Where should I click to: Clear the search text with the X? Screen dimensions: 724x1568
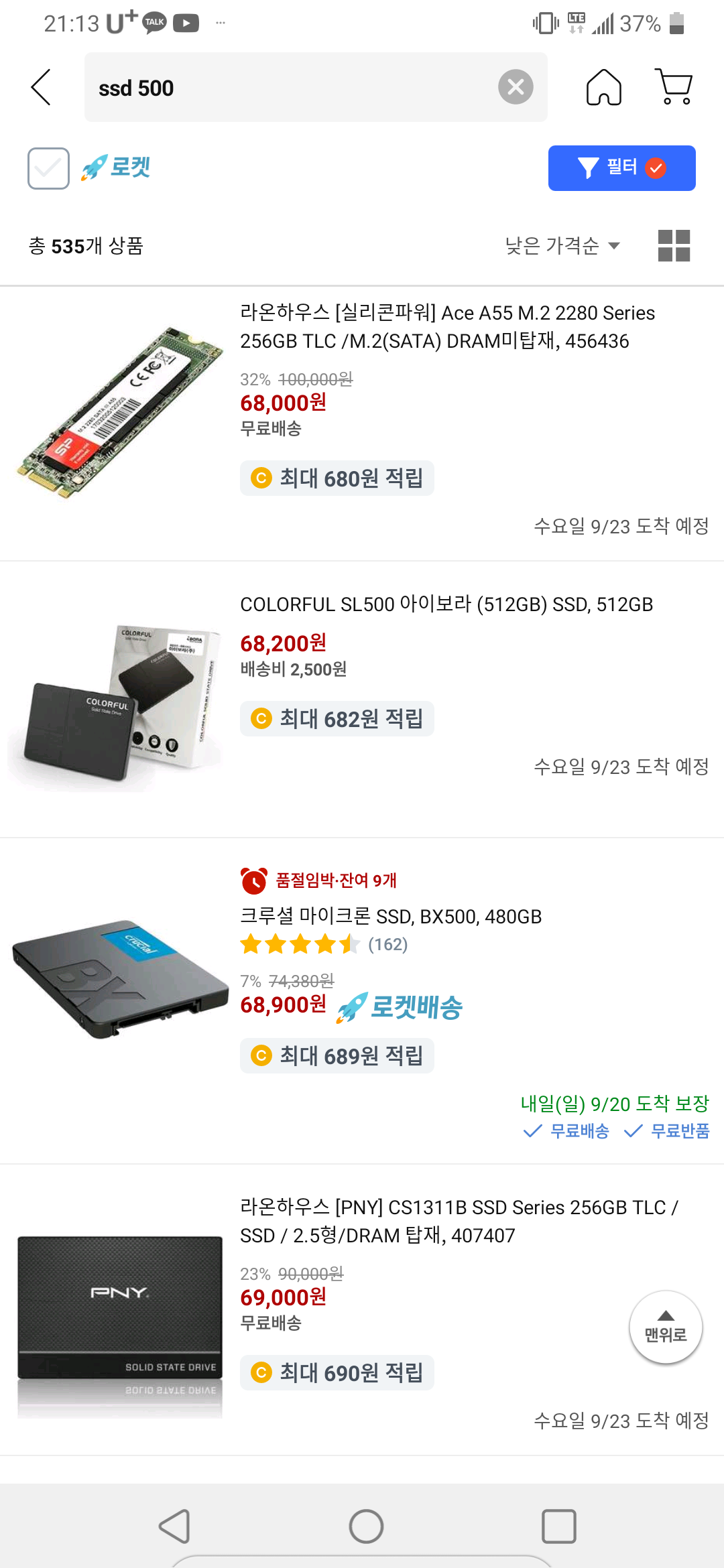(x=516, y=87)
